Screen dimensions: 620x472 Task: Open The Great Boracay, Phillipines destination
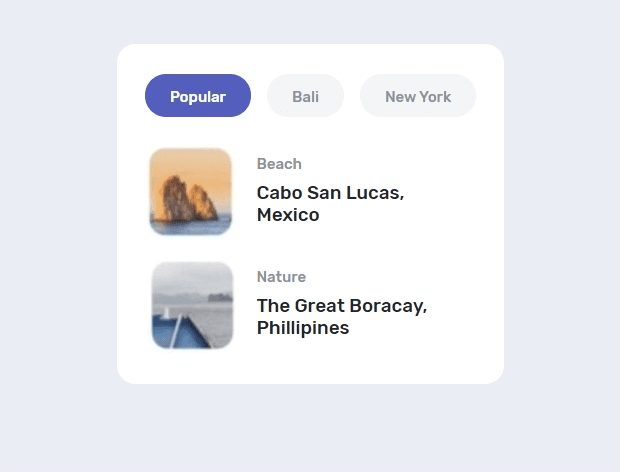click(x=341, y=316)
